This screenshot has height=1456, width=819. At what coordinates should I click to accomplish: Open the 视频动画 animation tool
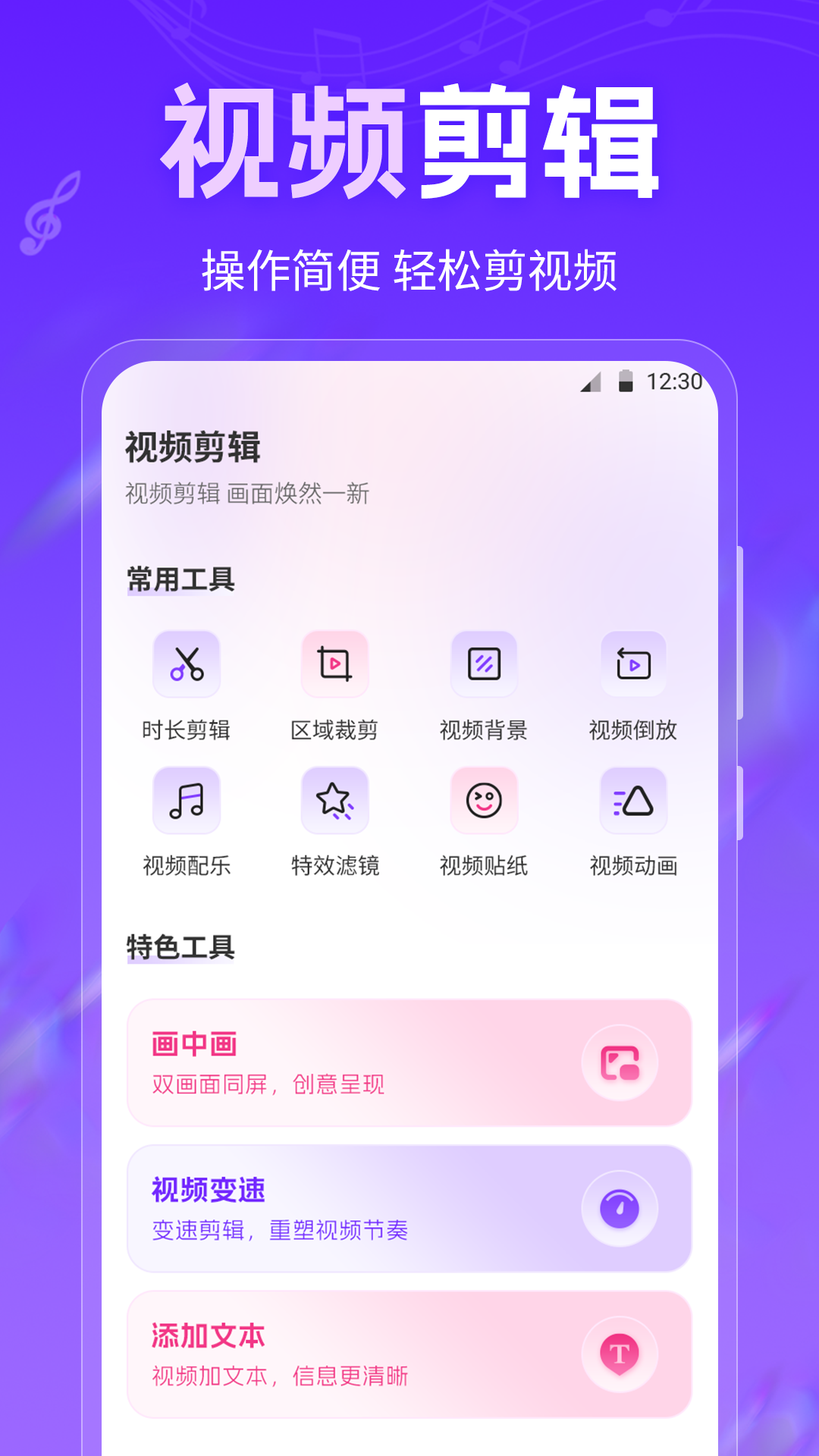(x=633, y=801)
